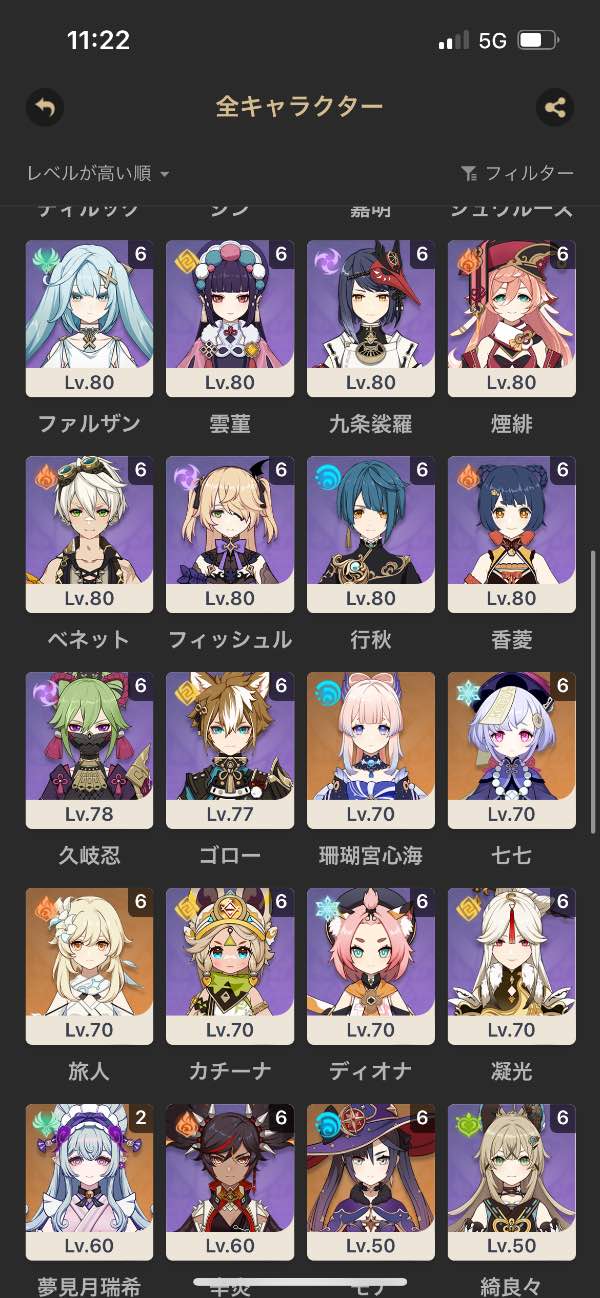Share the character list
Viewport: 600px width, 1298px height.
tap(555, 107)
